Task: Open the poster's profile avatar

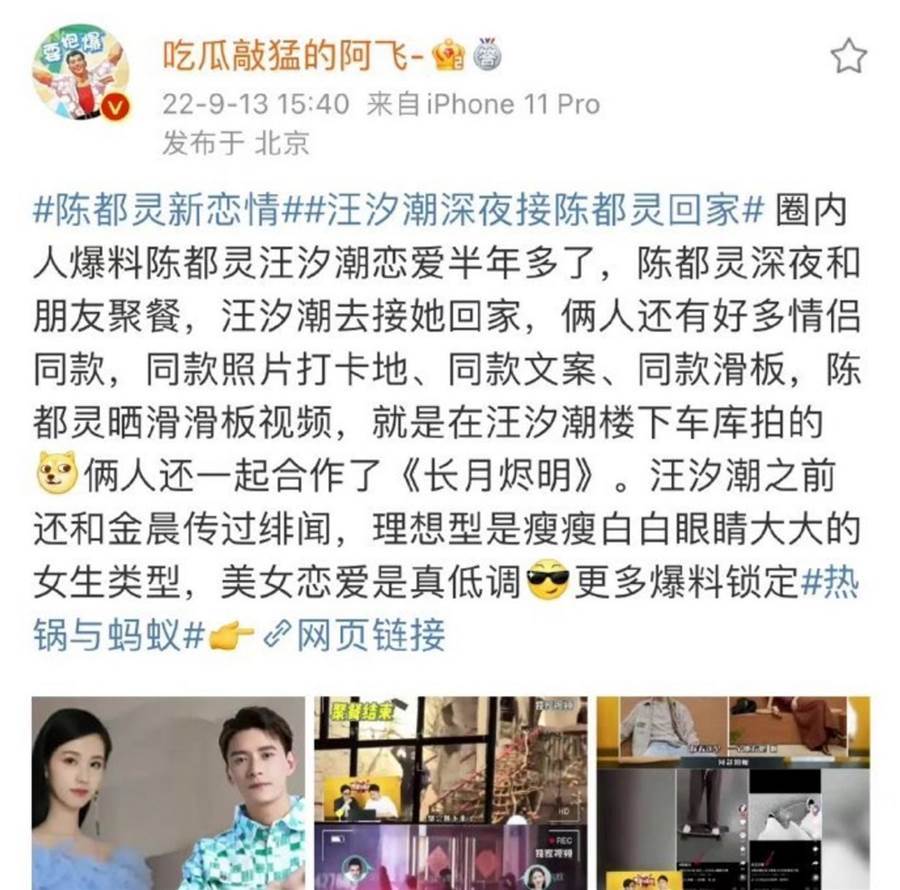Action: click(81, 73)
